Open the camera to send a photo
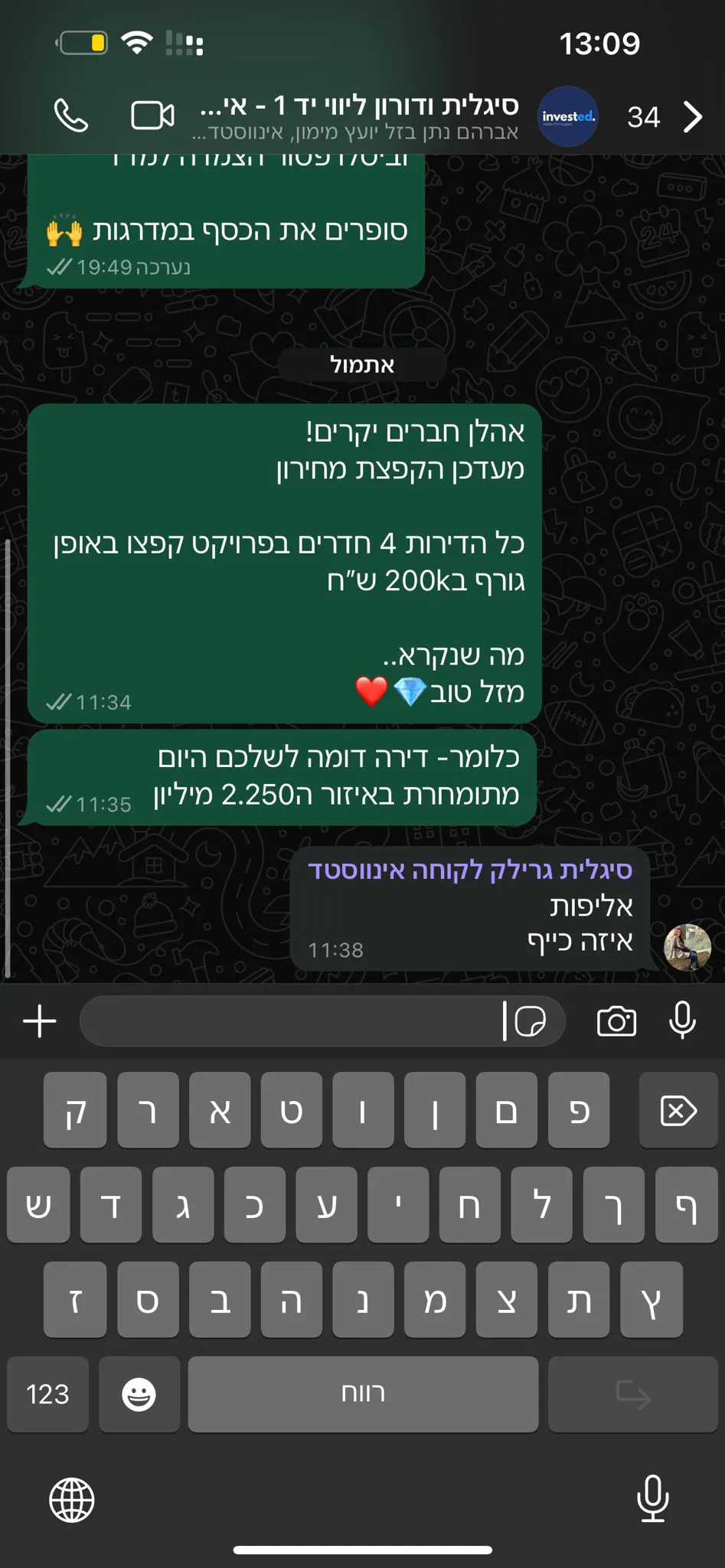This screenshot has height=1568, width=725. pos(616,1021)
